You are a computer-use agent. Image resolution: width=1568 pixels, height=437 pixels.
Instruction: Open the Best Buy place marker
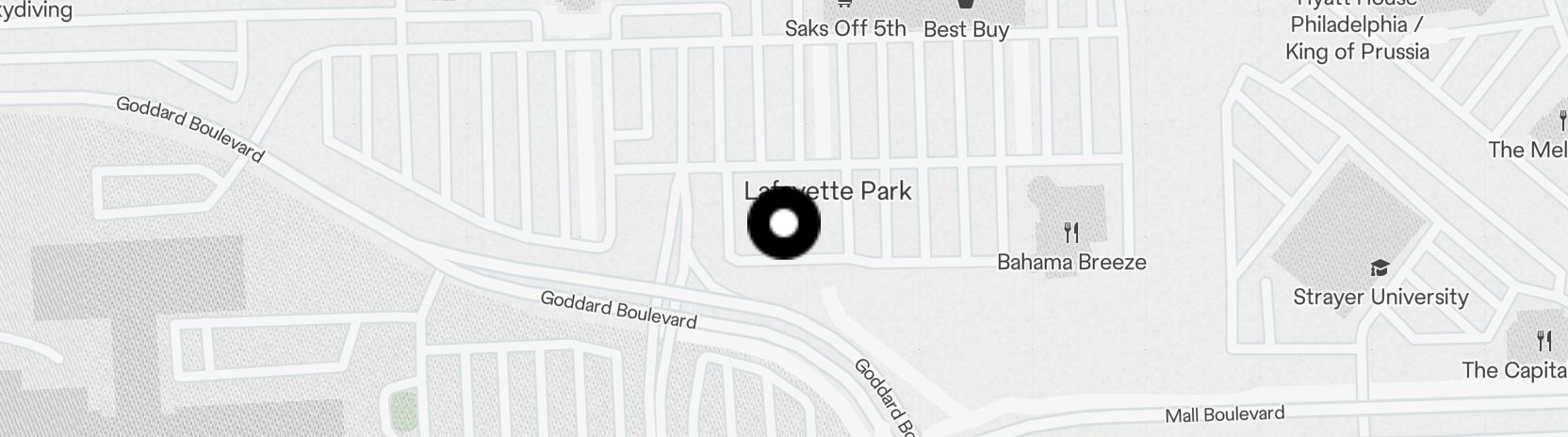pos(966,28)
